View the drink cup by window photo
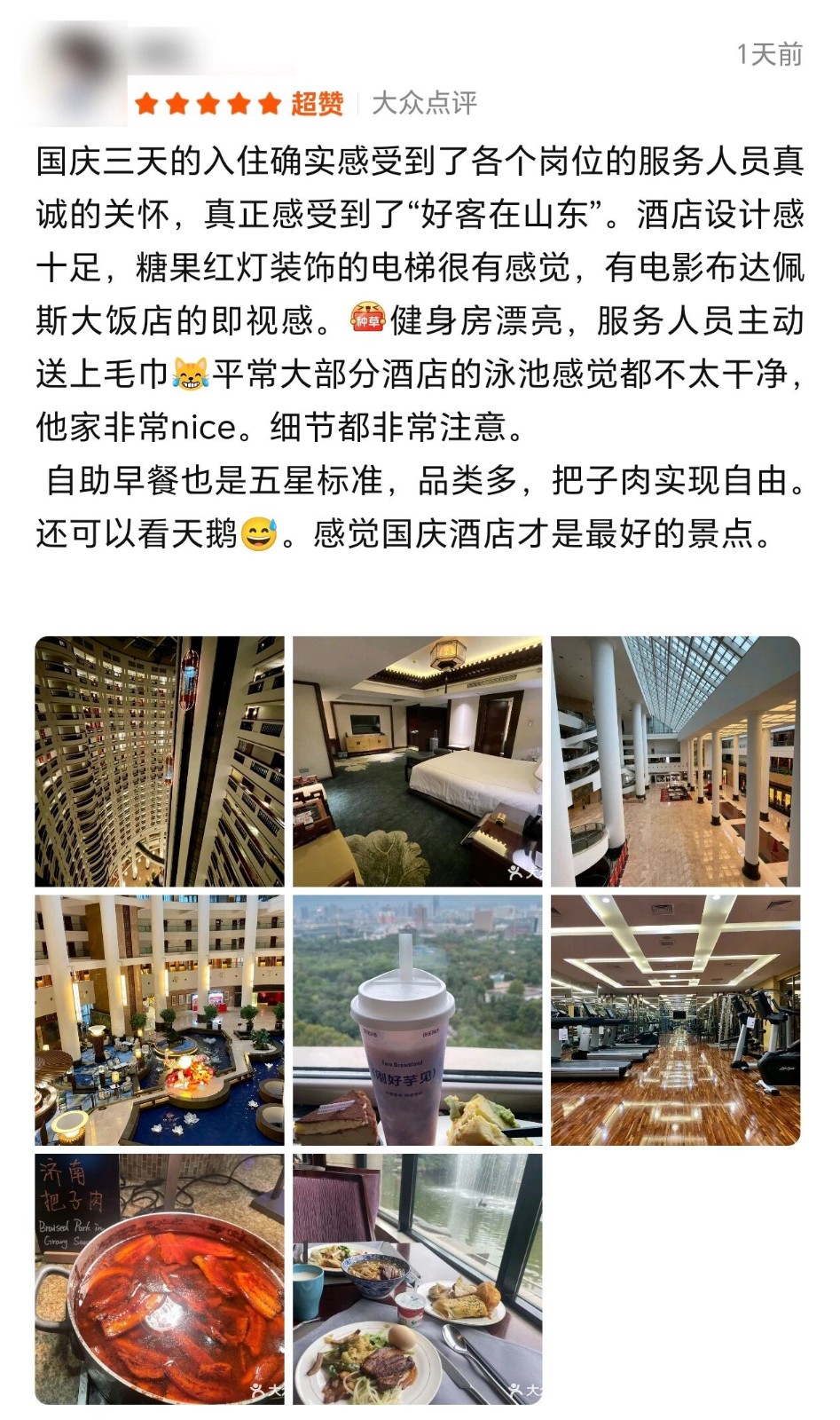 pos(418,1020)
